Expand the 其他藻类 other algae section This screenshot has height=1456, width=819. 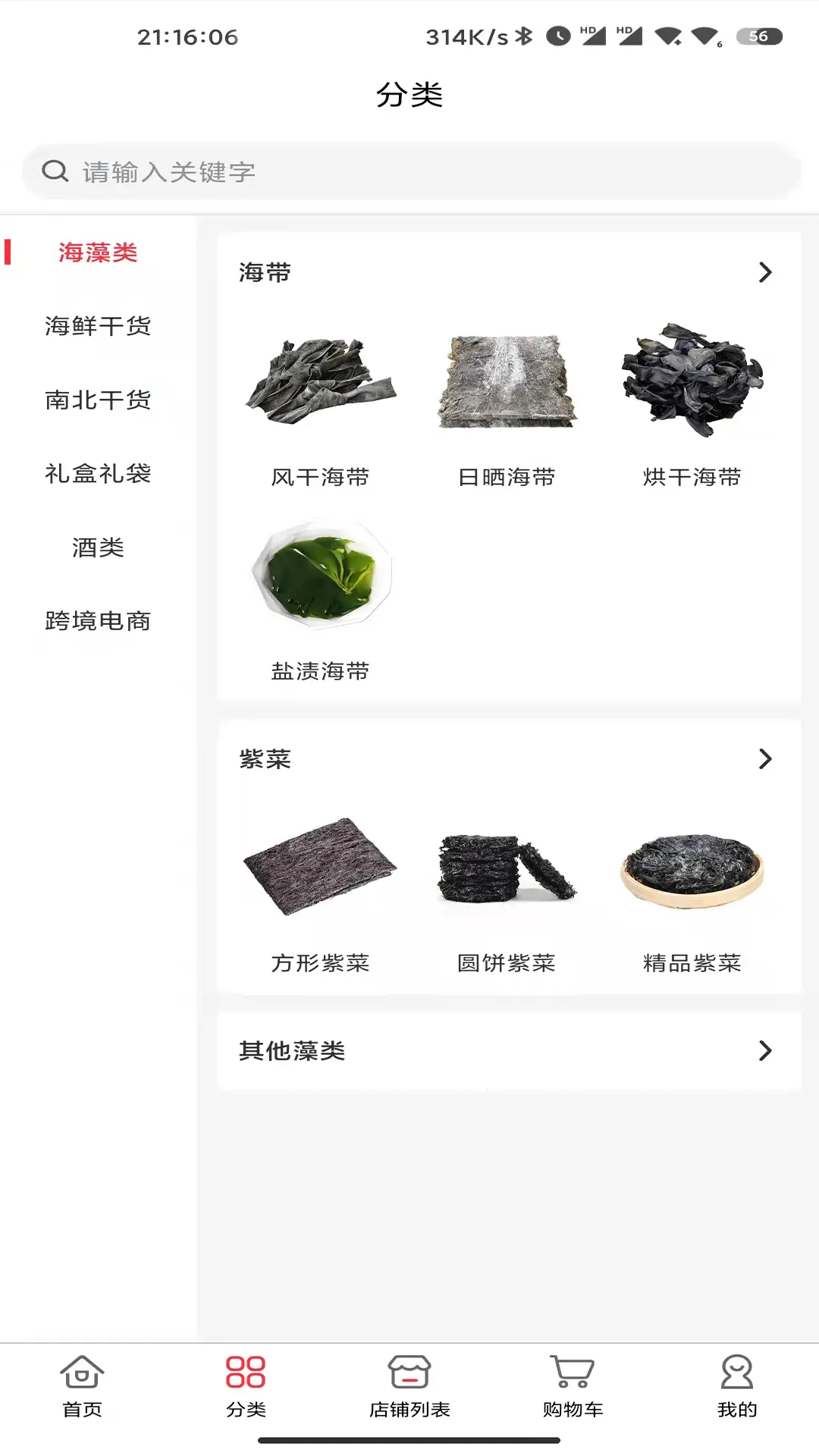[763, 1050]
